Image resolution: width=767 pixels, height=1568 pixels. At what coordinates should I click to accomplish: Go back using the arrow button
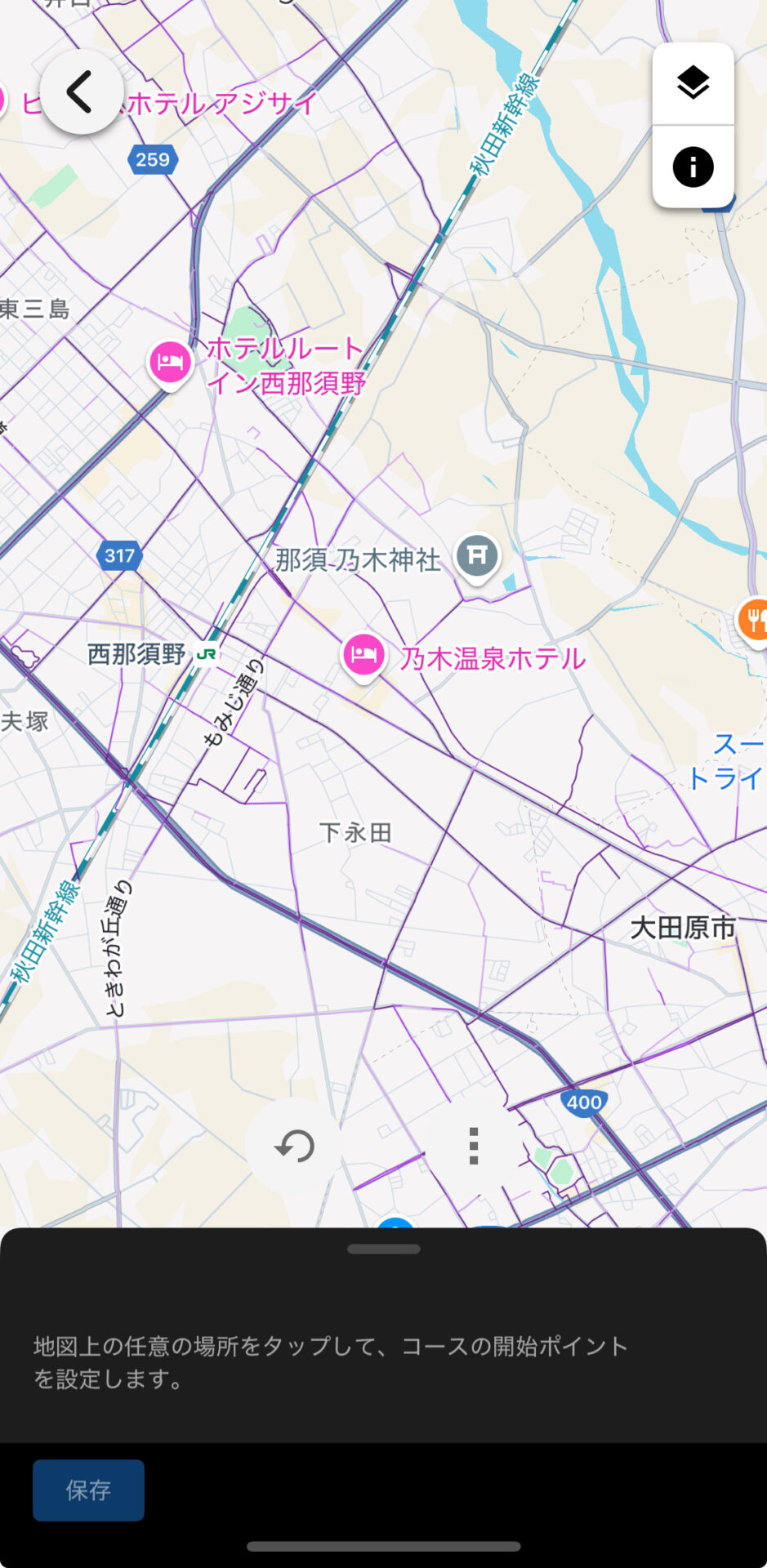81,91
